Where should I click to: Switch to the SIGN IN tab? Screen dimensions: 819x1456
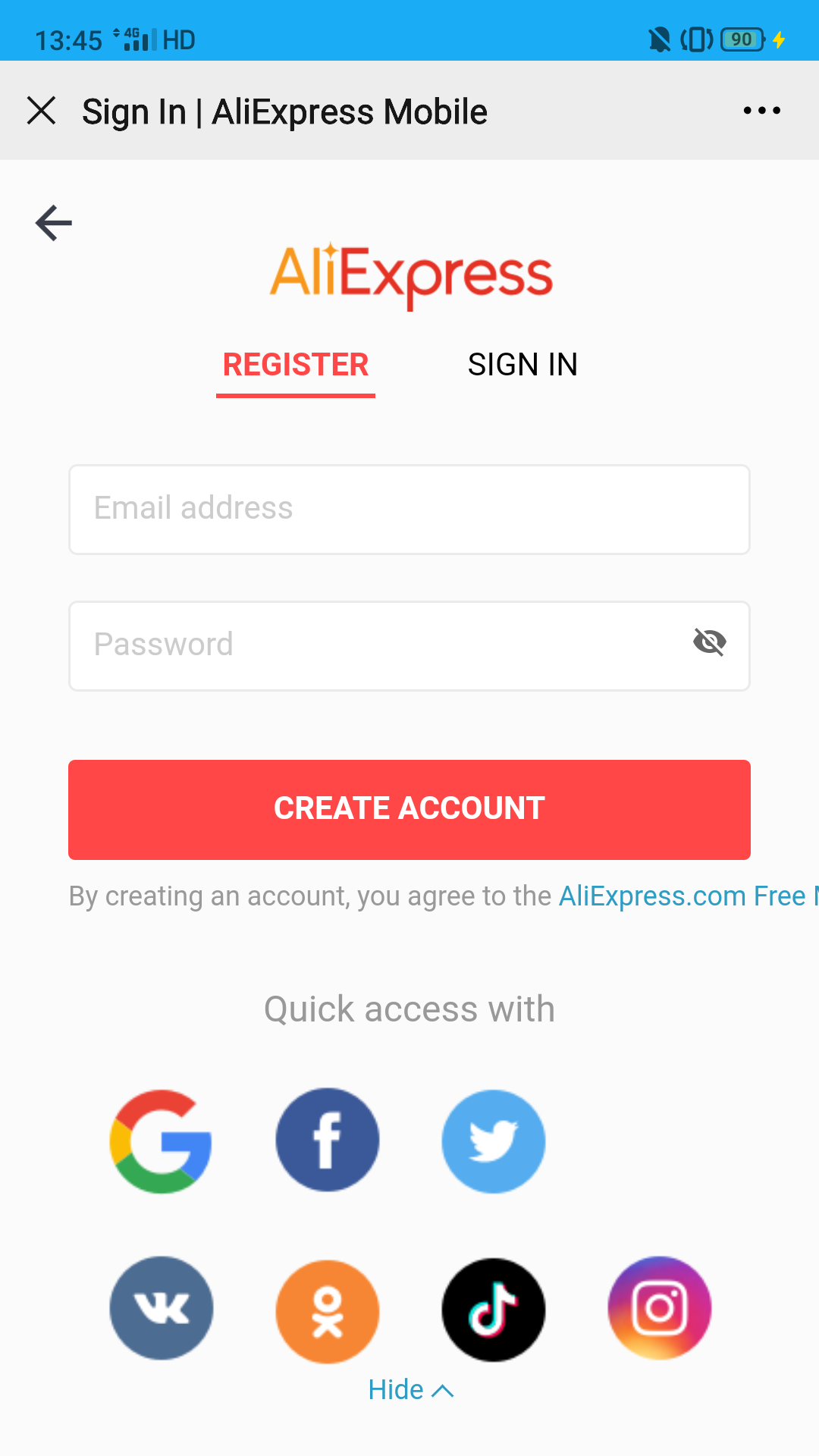point(522,366)
